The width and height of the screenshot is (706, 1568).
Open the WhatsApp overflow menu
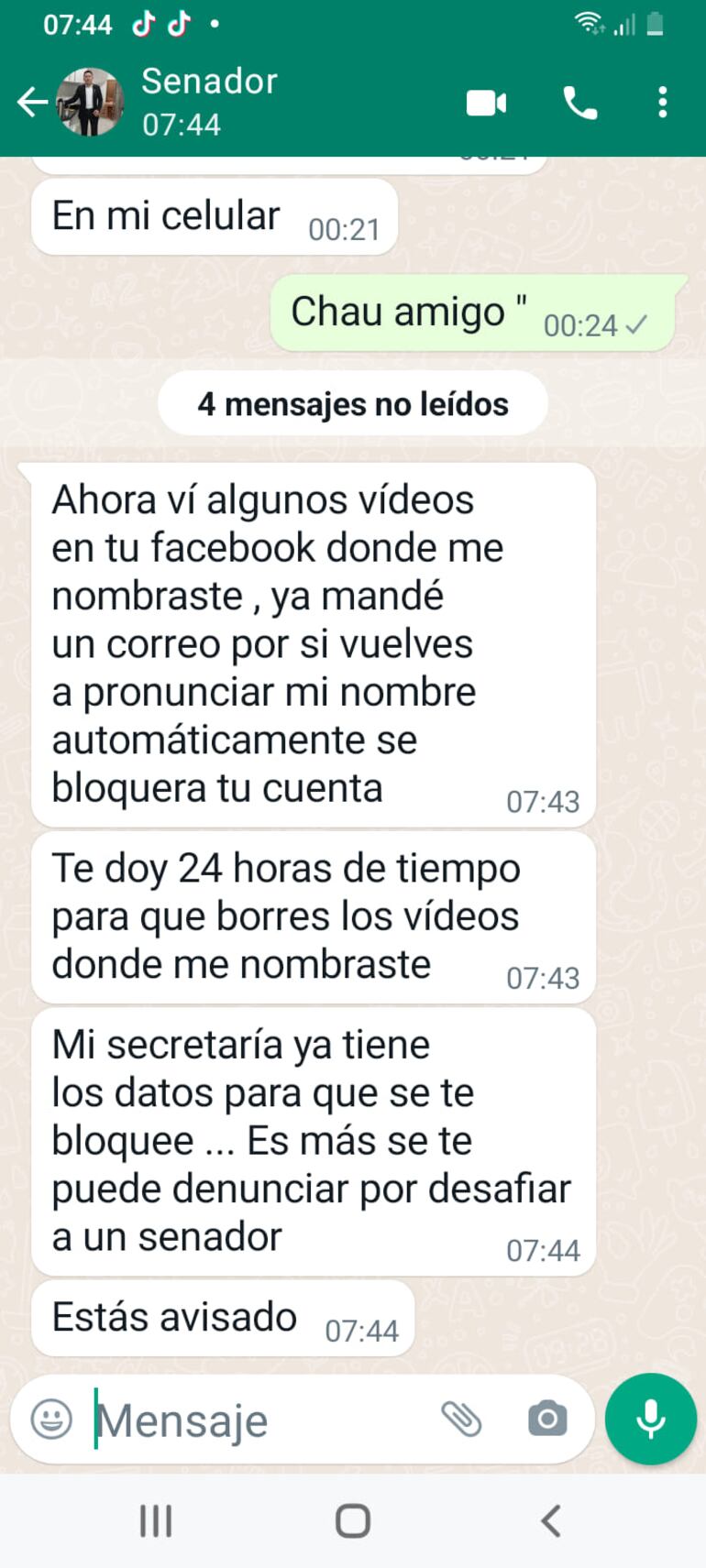click(663, 103)
